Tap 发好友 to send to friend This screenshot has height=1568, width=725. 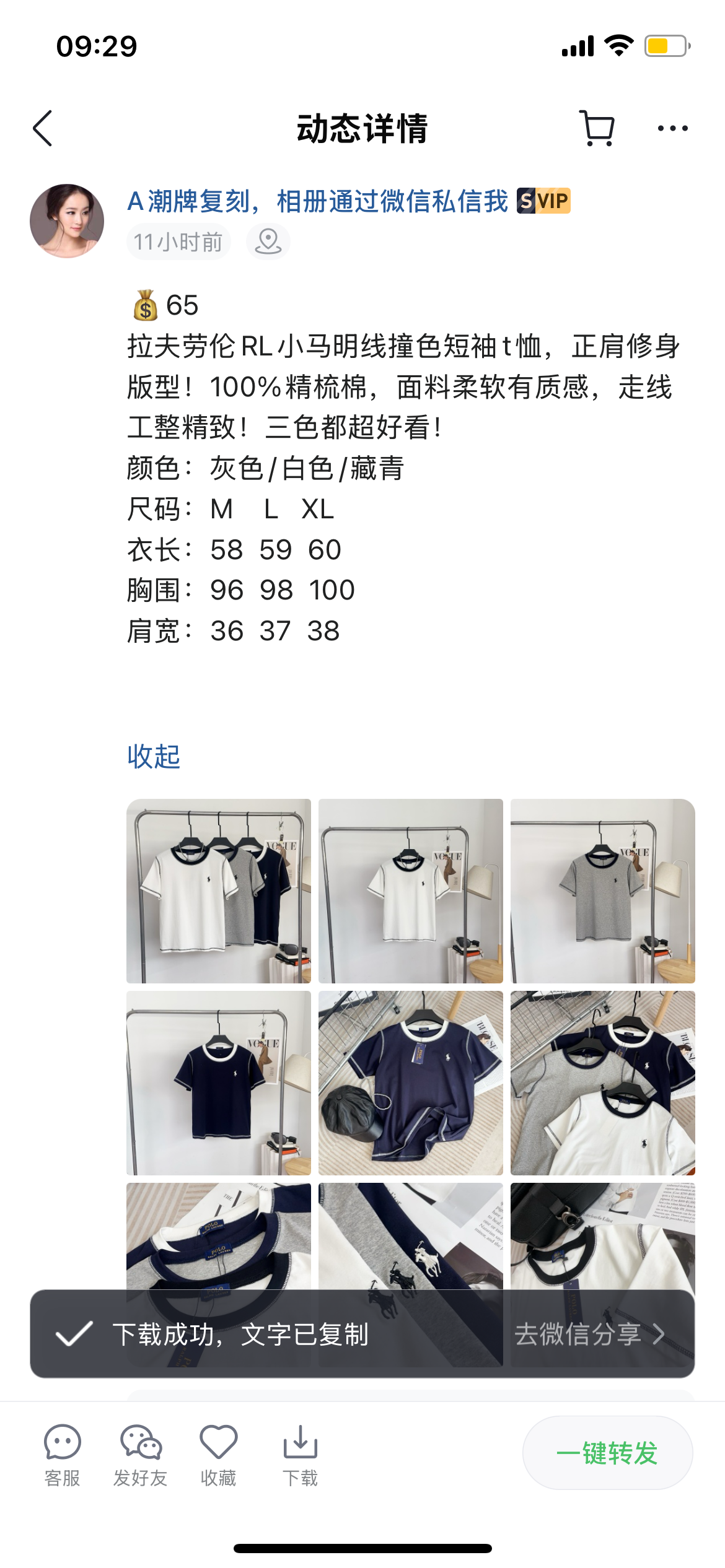click(x=141, y=1455)
